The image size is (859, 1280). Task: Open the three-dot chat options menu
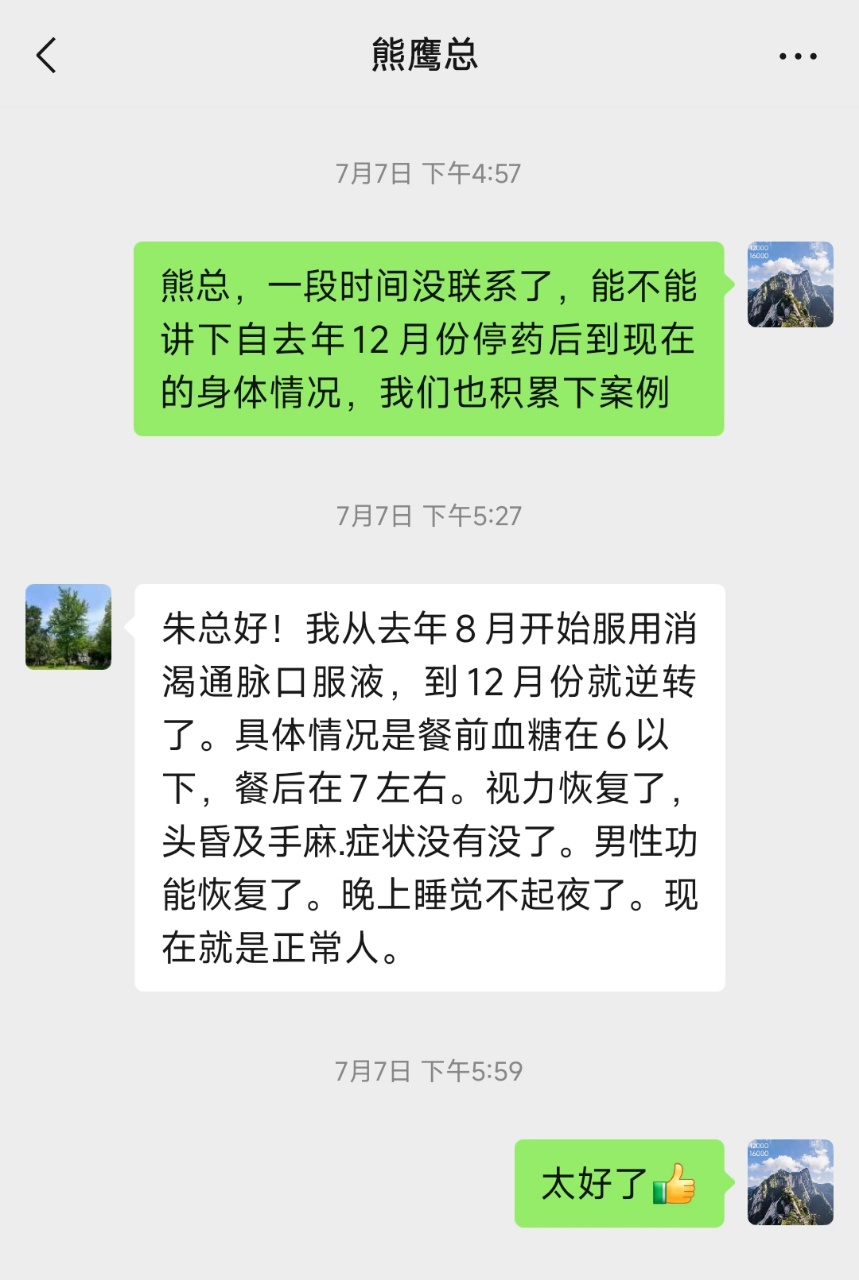pyautogui.click(x=798, y=56)
